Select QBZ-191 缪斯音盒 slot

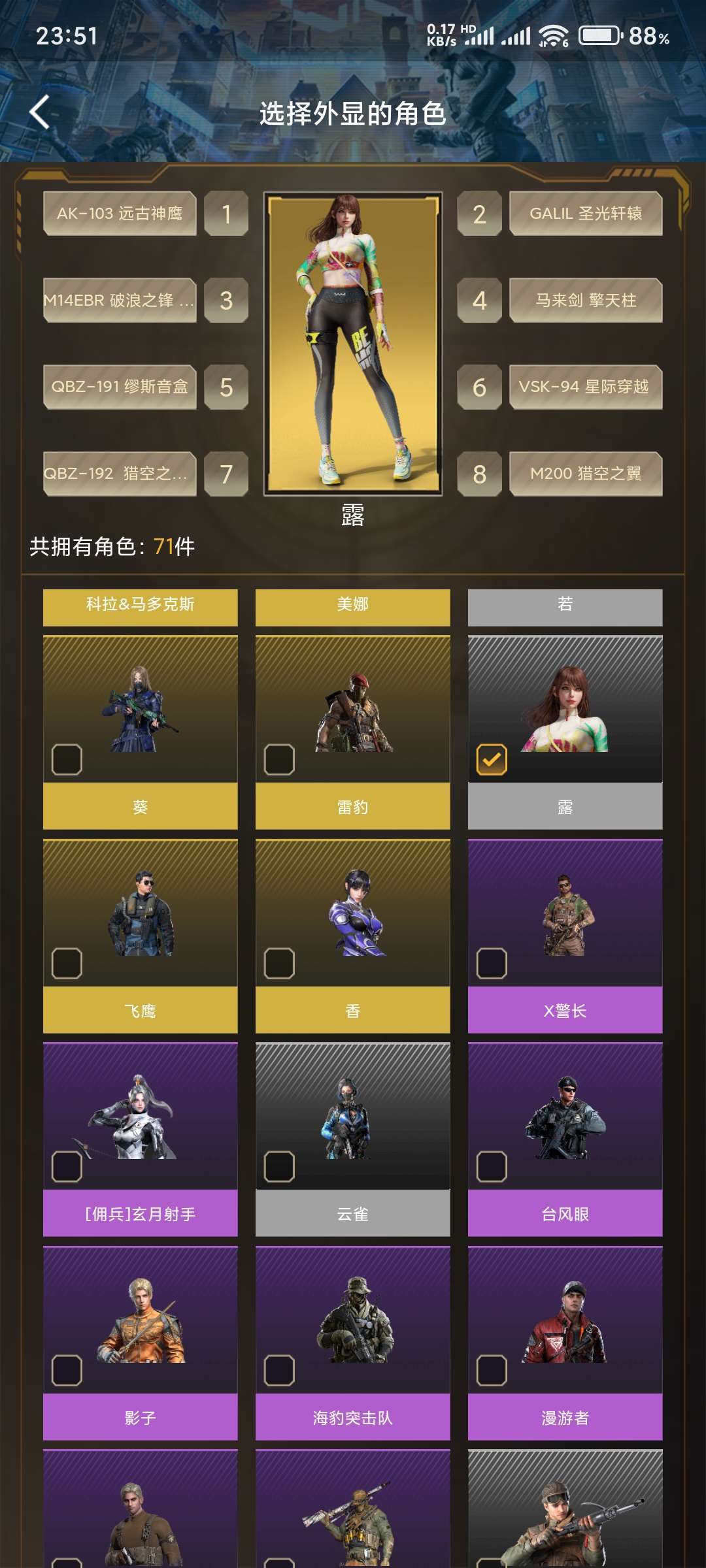tap(120, 387)
